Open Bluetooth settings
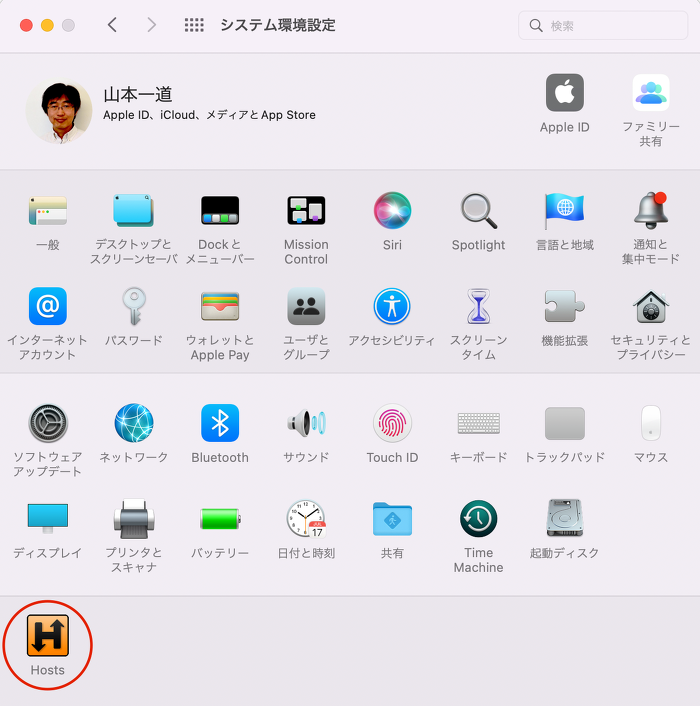Viewport: 700px width, 706px height. [x=220, y=424]
